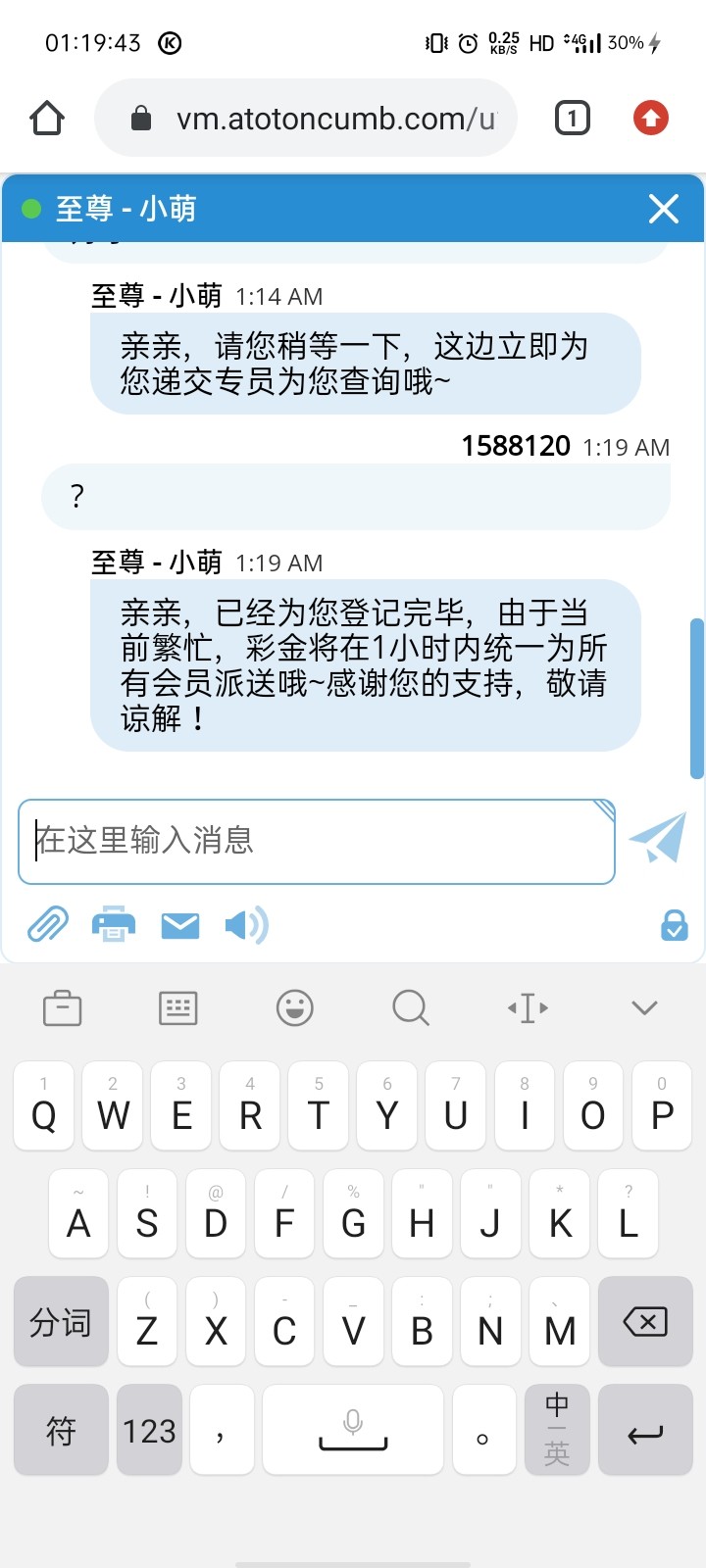This screenshot has height=1568, width=706.
Task: Toggle chat sound with the speaker icon
Action: pyautogui.click(x=246, y=925)
